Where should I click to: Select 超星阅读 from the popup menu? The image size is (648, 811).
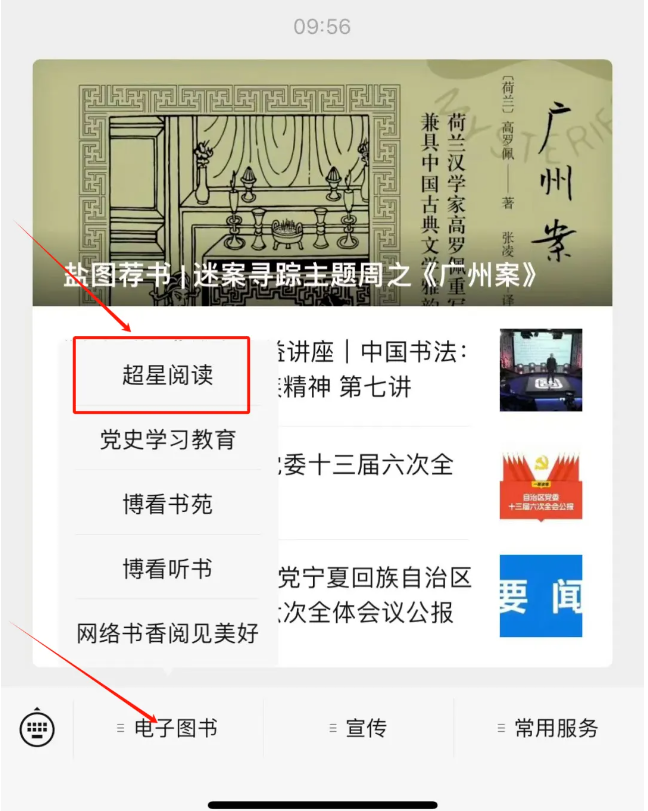point(167,375)
